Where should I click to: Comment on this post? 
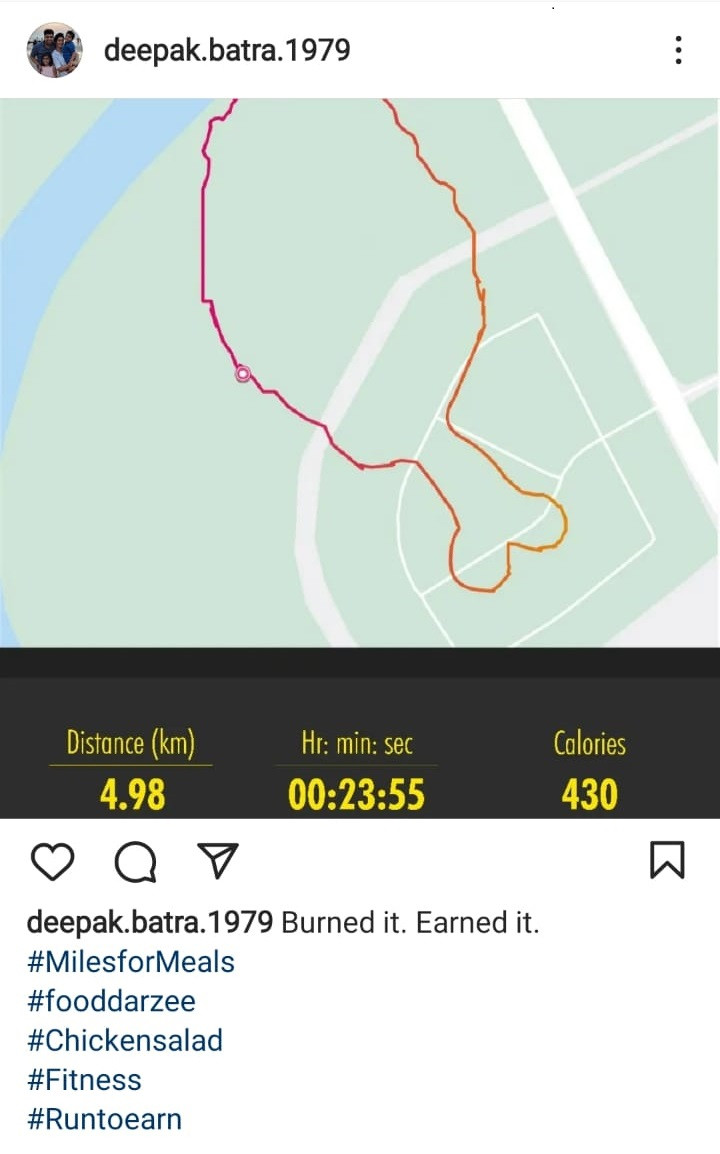(x=135, y=861)
